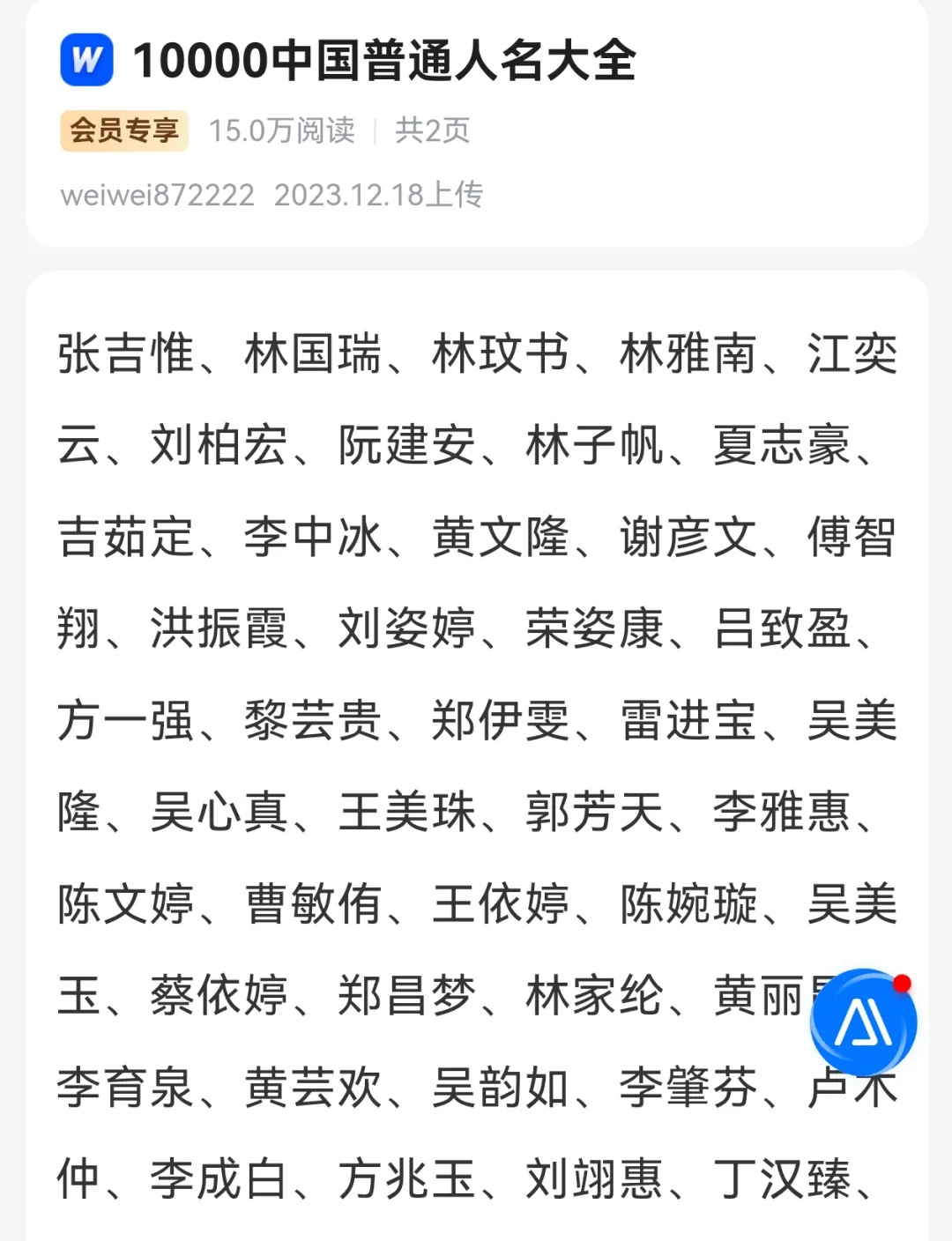Click the upload date 2023.12.18上传
This screenshot has width=952, height=1241.
pyautogui.click(x=381, y=196)
